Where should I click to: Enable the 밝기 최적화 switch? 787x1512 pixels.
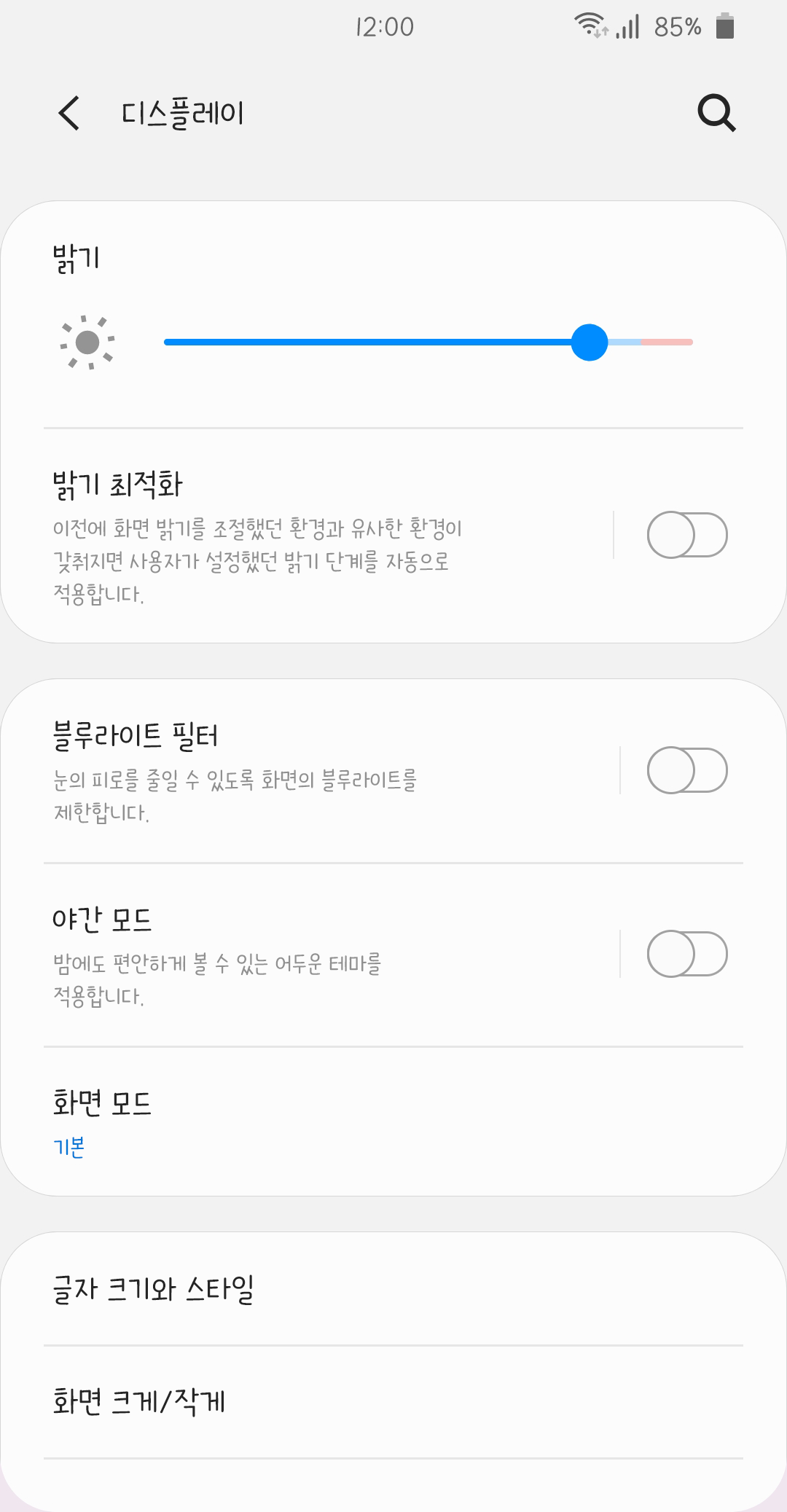point(686,536)
